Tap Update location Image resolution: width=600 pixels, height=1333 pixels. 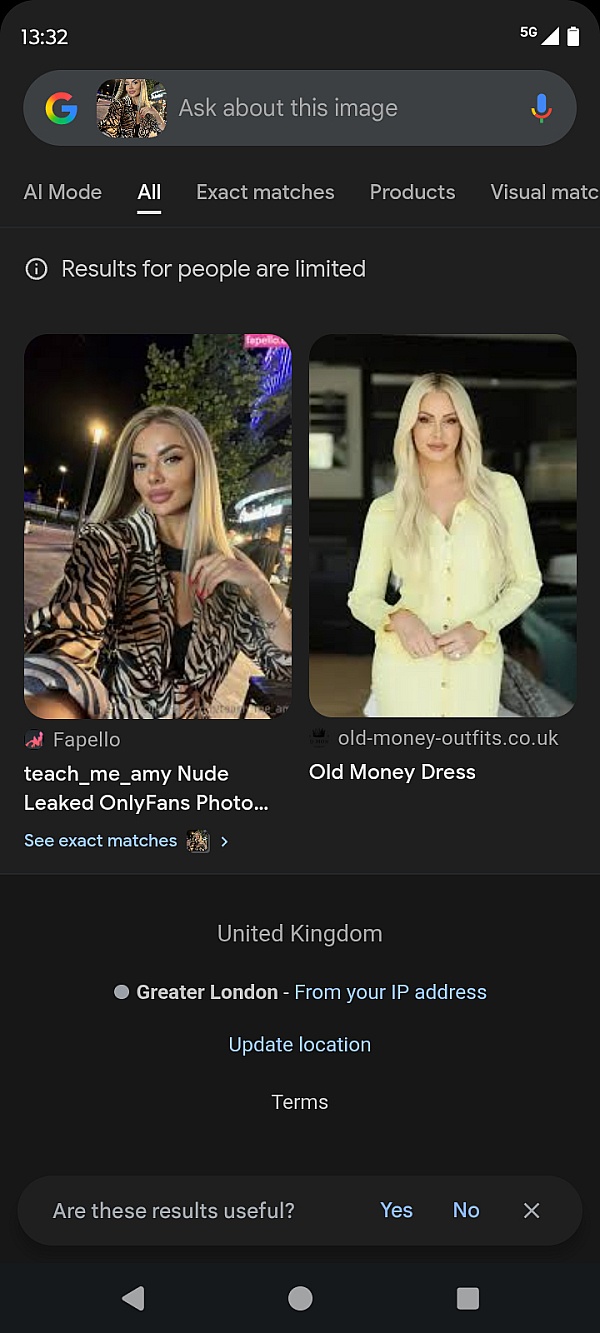pyautogui.click(x=300, y=1044)
